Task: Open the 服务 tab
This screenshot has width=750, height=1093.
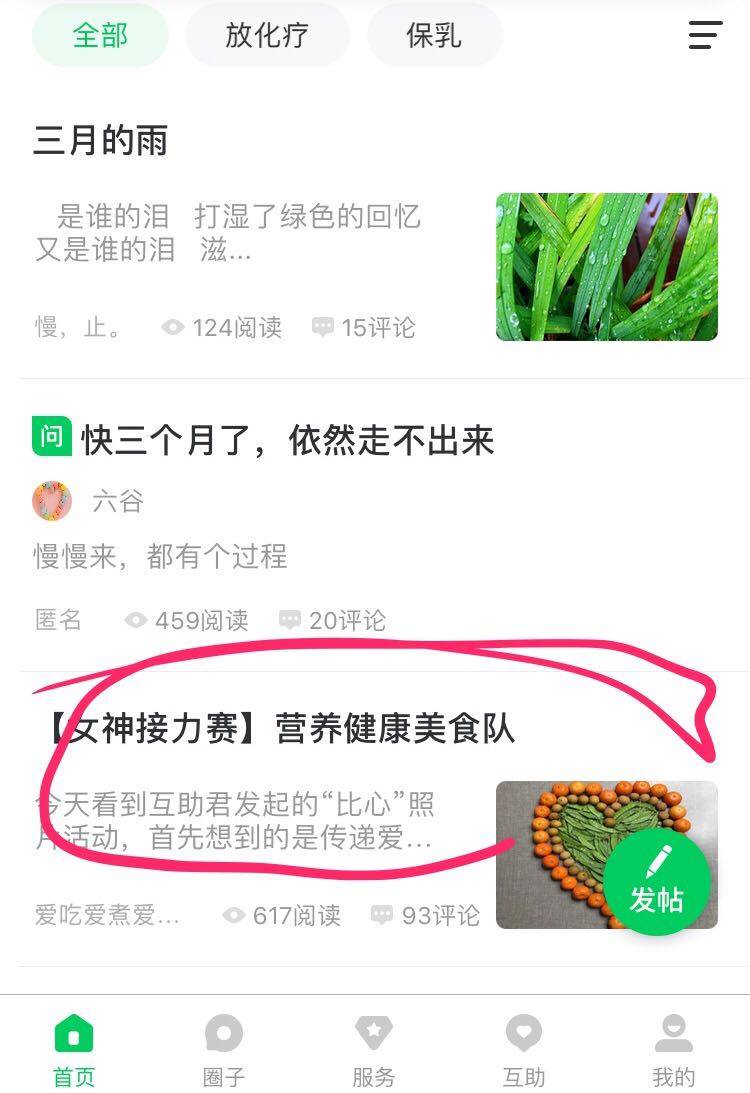Action: pos(373,1050)
